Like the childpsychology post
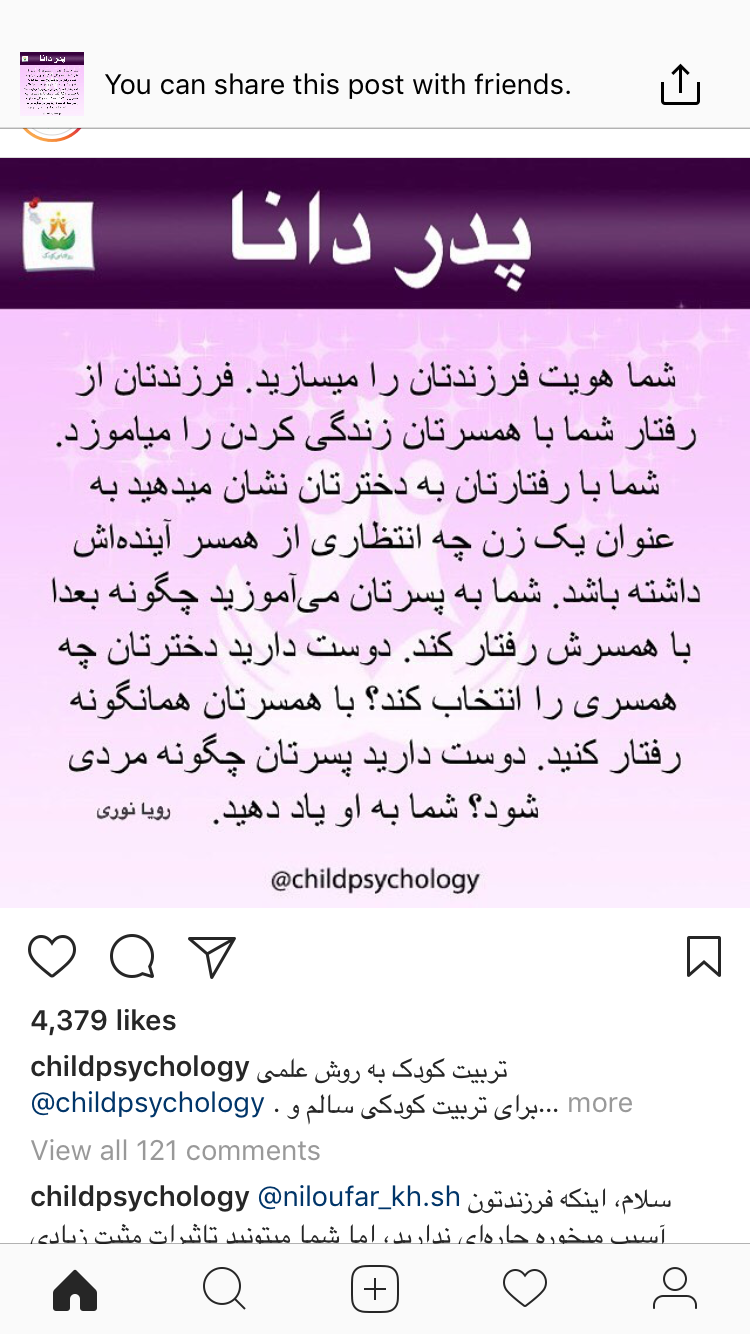Viewport: 750px width, 1334px height. pyautogui.click(x=52, y=957)
